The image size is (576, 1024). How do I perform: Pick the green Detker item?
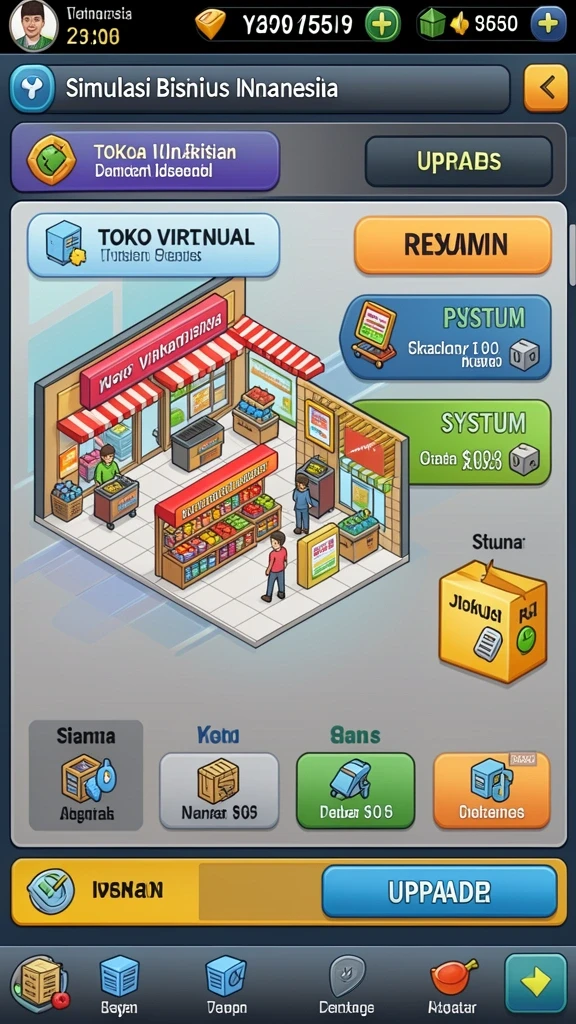click(x=356, y=791)
